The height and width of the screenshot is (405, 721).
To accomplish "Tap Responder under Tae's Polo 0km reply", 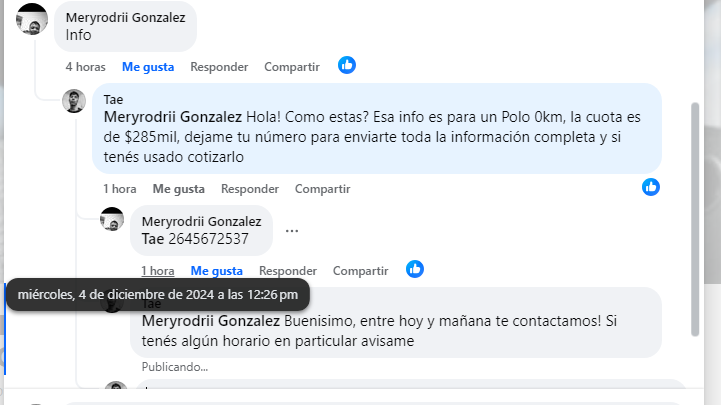I will tap(250, 188).
